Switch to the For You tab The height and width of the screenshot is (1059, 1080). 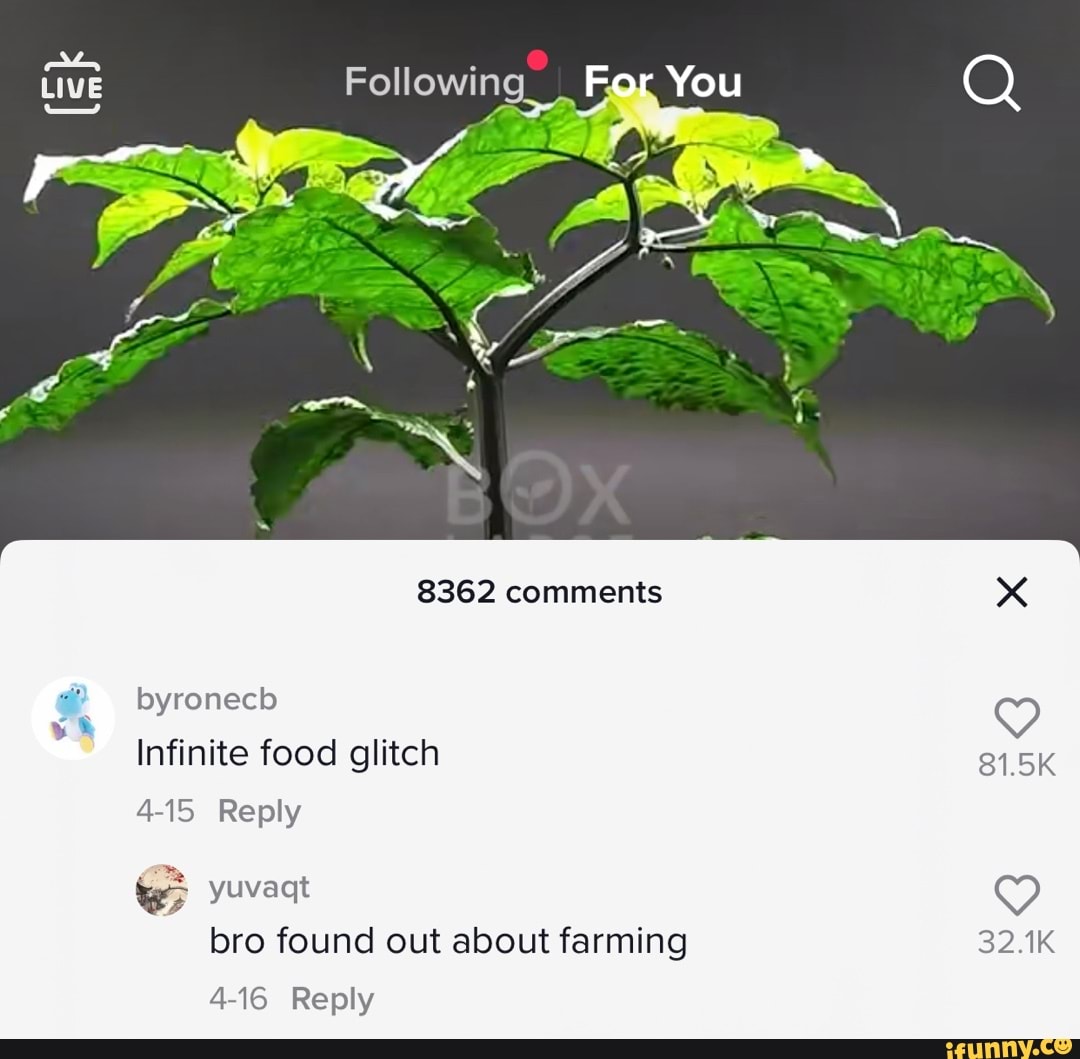663,82
